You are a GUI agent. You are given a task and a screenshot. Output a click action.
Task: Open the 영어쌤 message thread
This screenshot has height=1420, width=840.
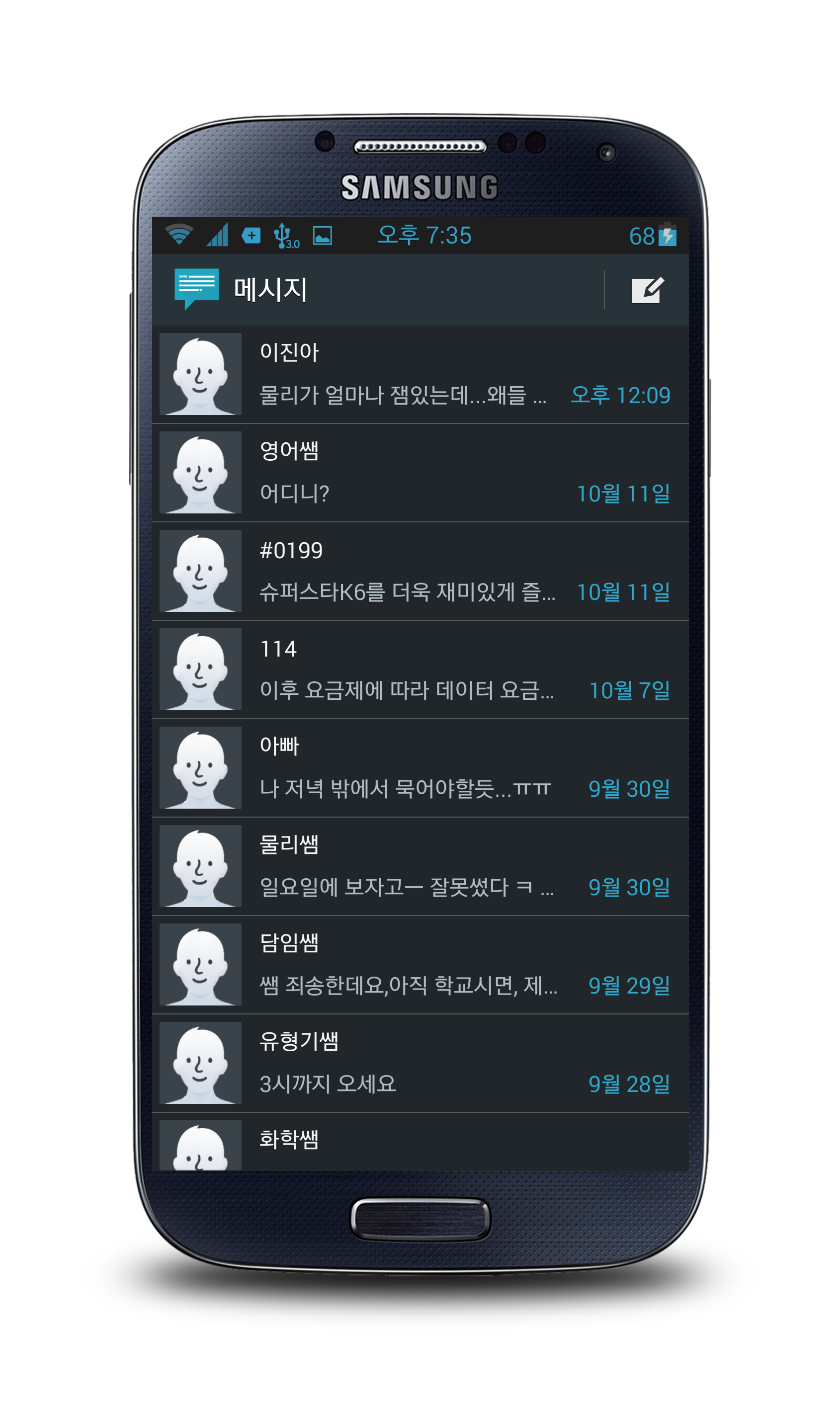coord(464,472)
